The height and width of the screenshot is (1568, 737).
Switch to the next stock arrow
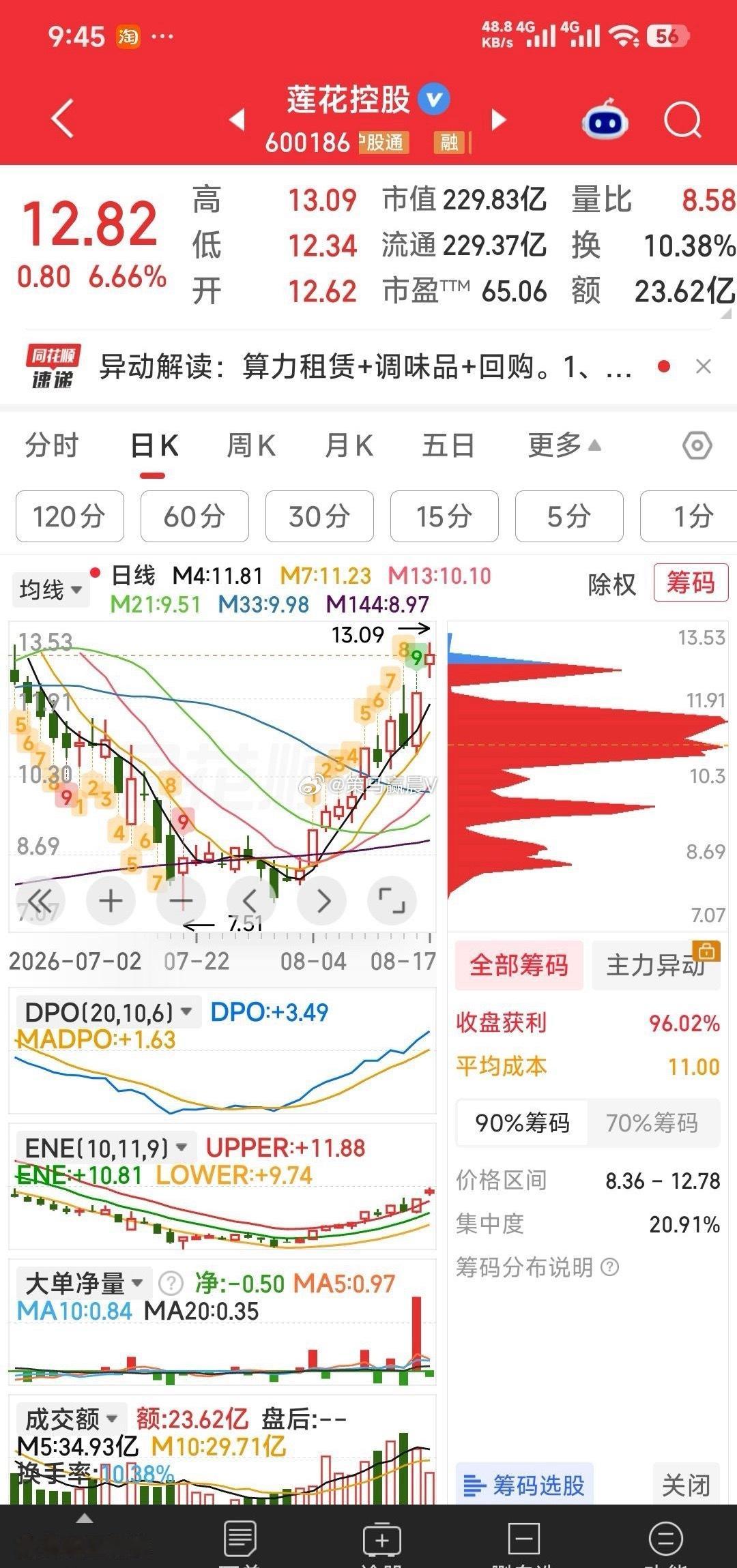(500, 120)
